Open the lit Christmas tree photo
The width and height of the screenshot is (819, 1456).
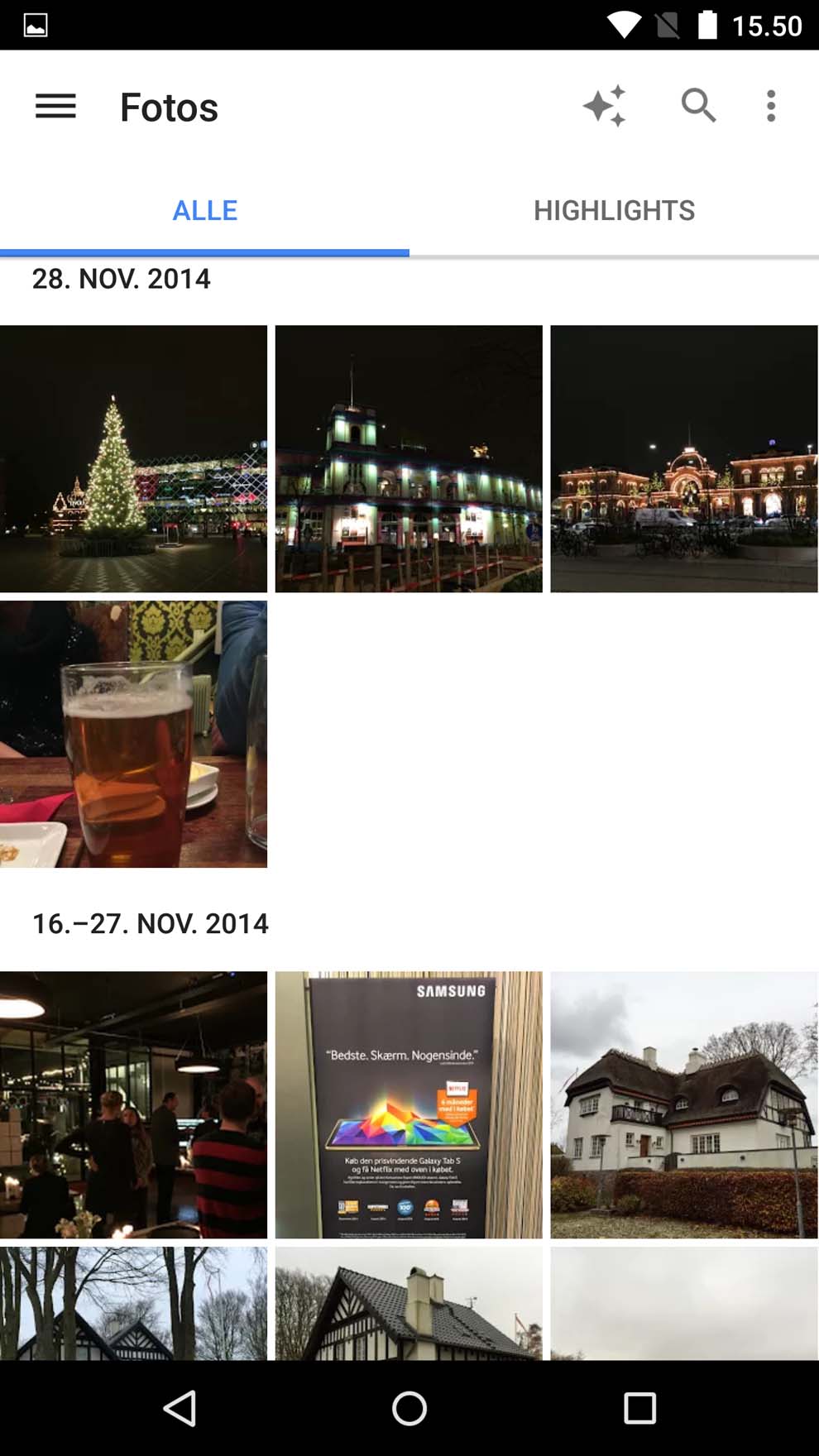(x=133, y=458)
